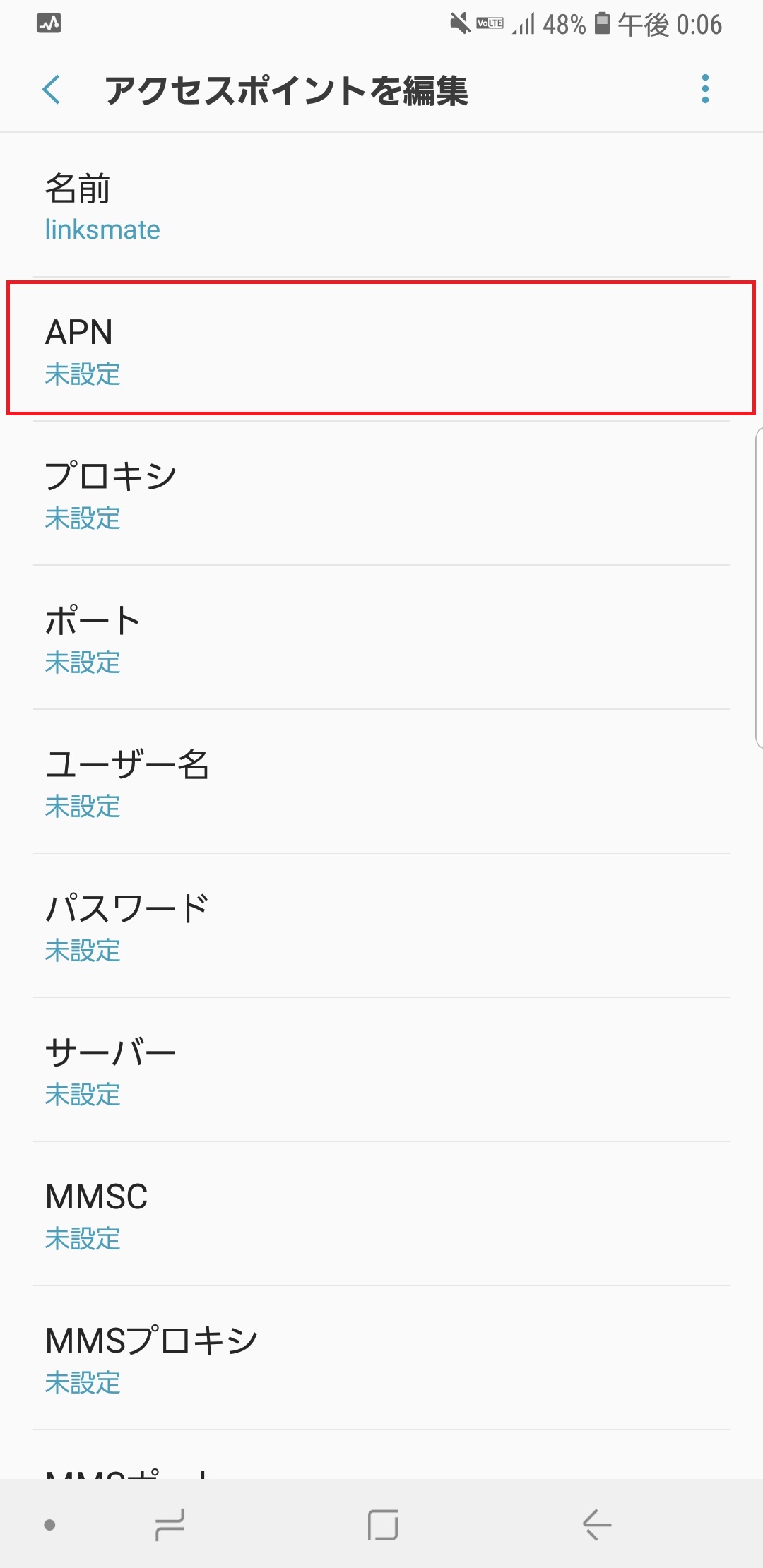Image resolution: width=763 pixels, height=1568 pixels.
Task: Tap the back arrow to exit editing
Action: [51, 90]
